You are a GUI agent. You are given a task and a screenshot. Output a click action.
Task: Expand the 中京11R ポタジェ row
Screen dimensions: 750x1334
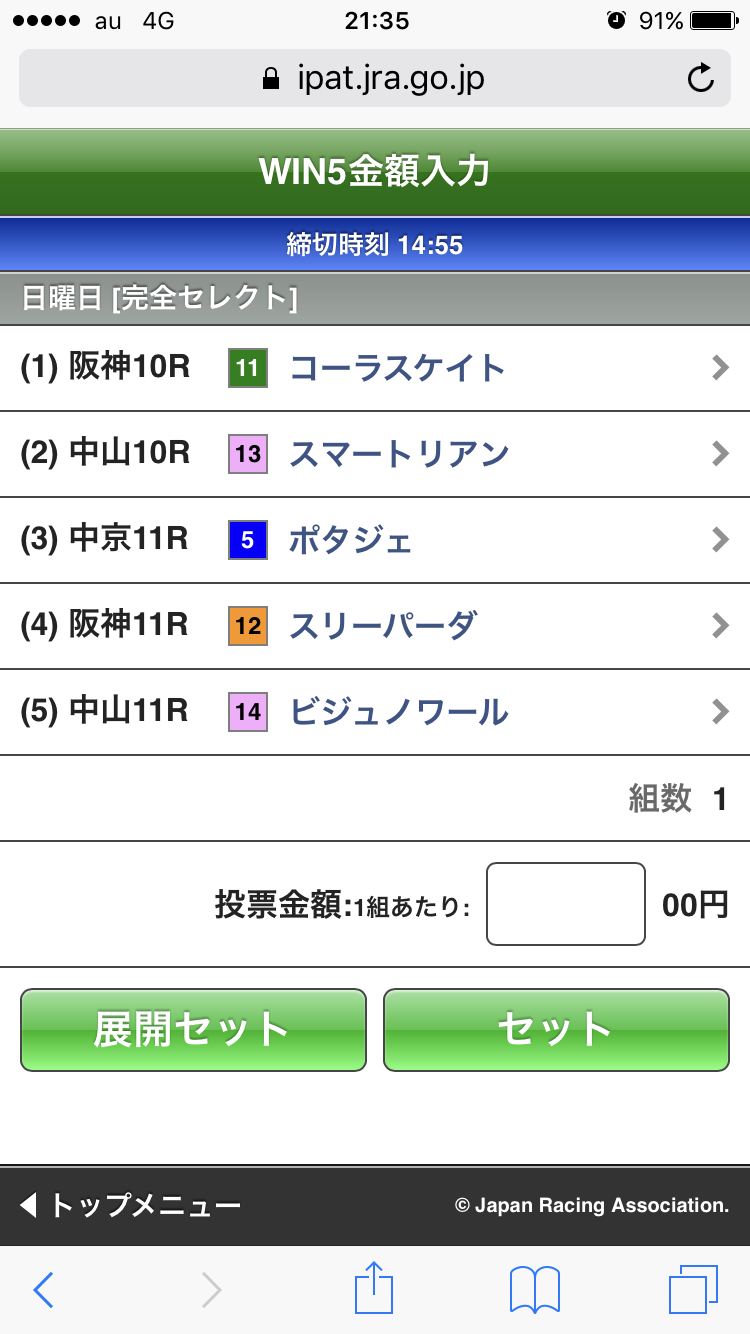coord(720,540)
